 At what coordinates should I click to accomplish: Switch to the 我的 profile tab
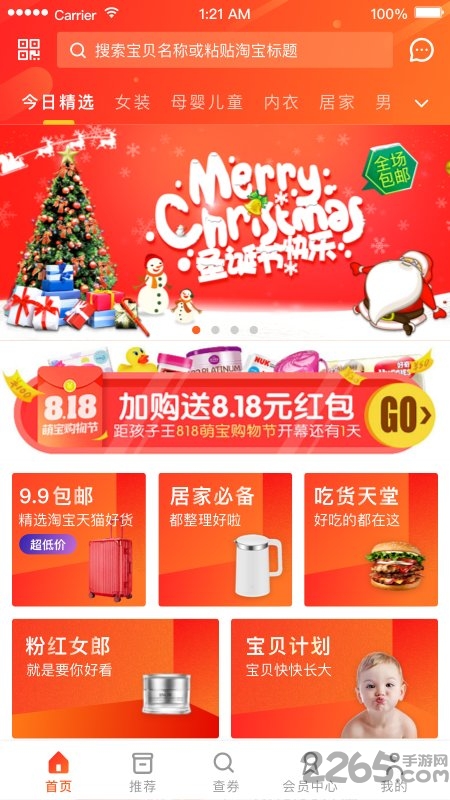point(394,772)
